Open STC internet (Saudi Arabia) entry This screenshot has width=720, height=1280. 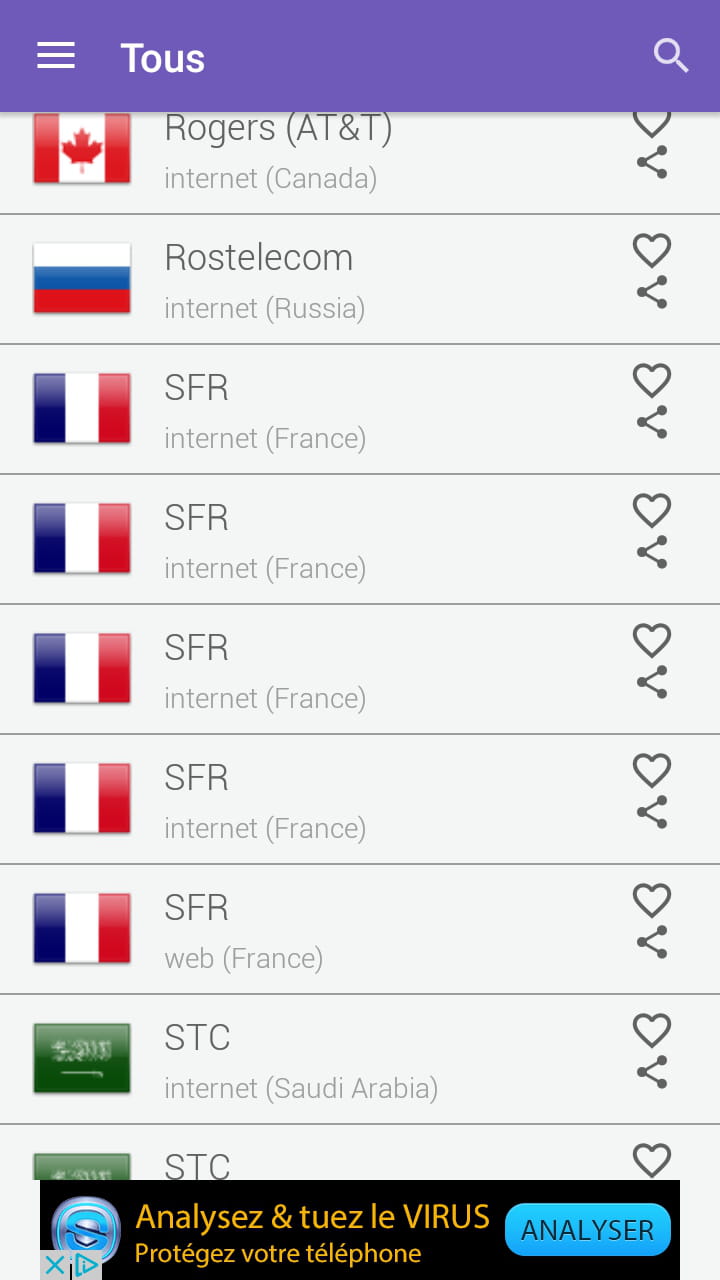[x=300, y=1060]
